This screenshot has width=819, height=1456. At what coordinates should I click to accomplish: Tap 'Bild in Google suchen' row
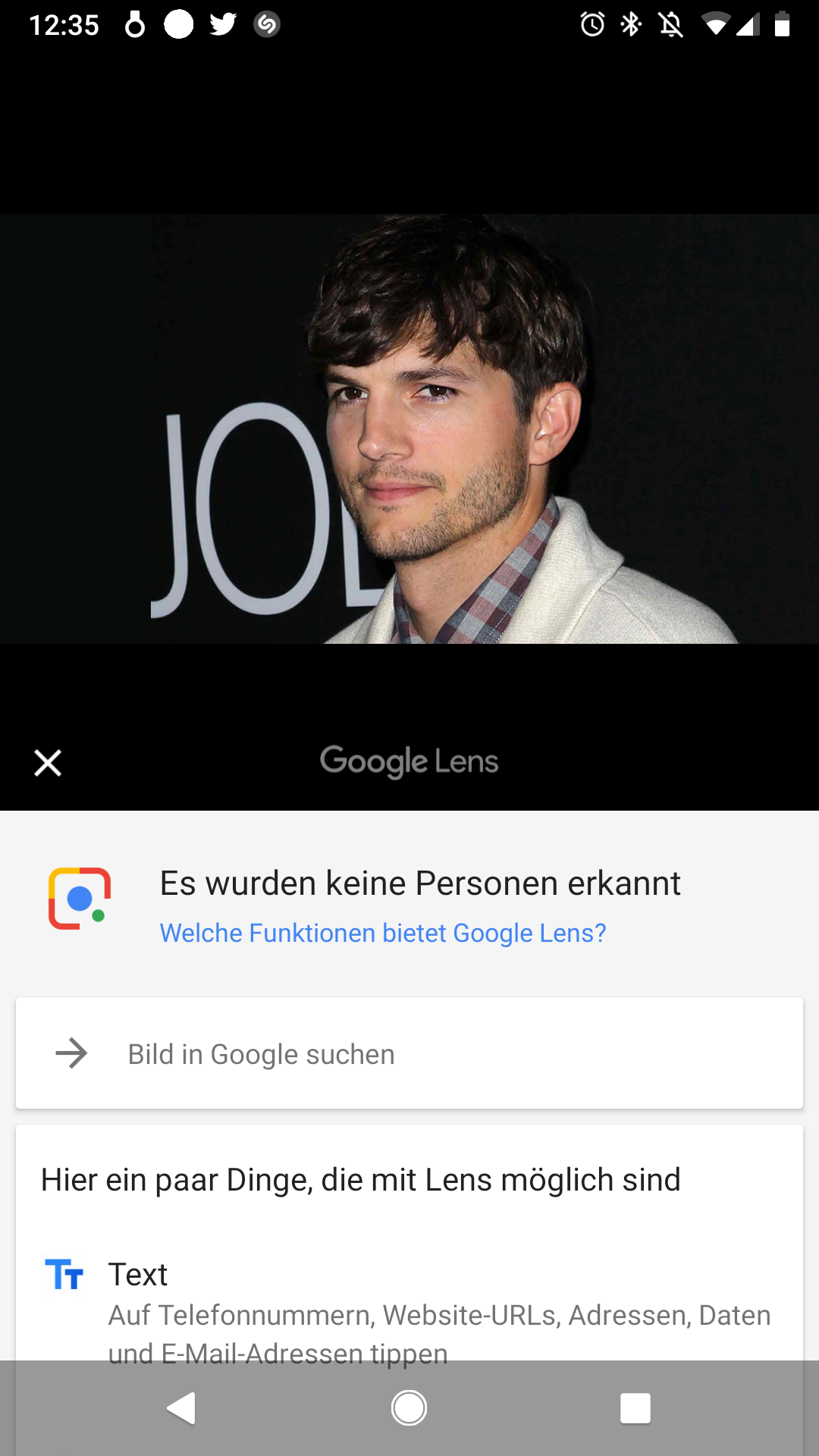409,1053
